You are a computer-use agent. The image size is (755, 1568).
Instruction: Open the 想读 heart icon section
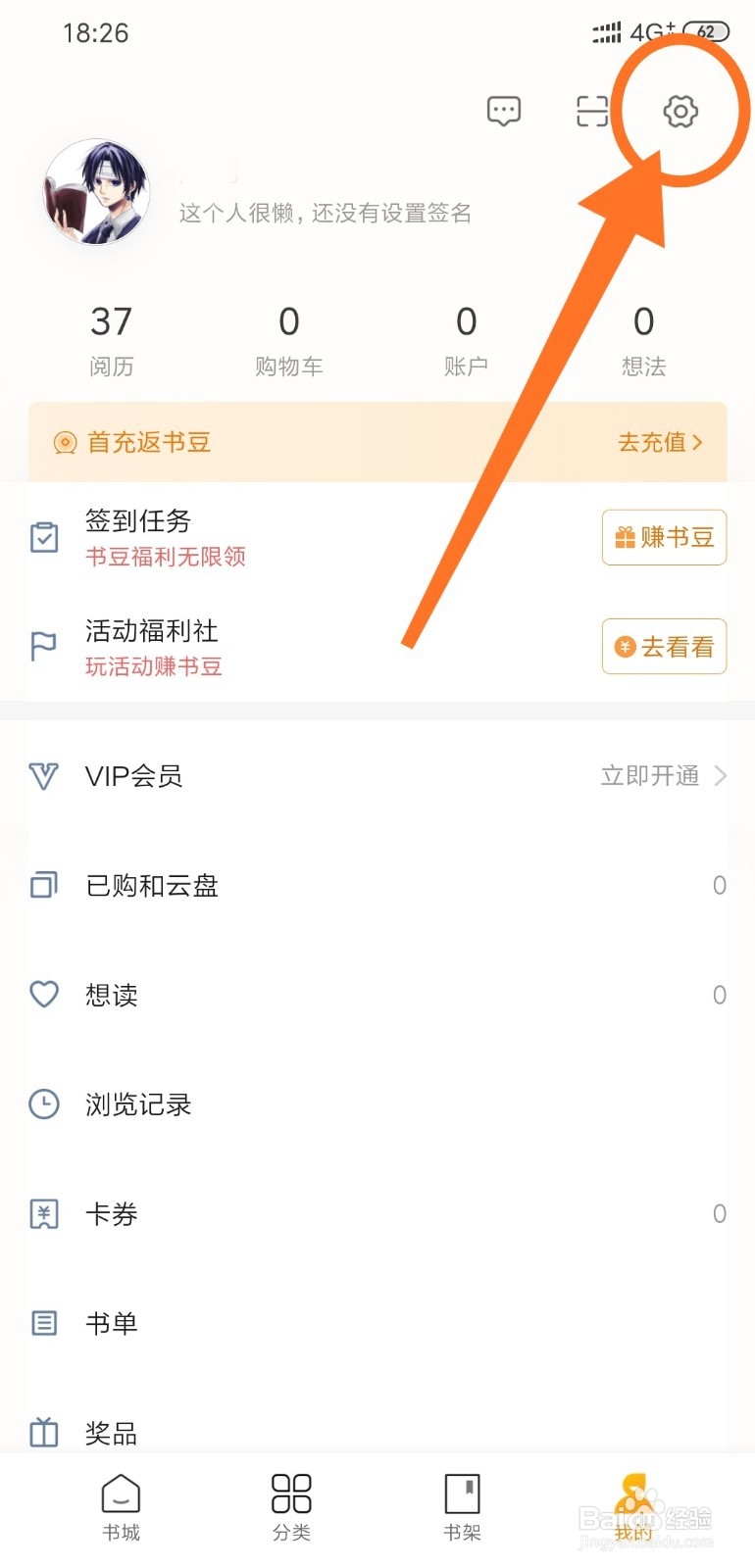[x=110, y=995]
